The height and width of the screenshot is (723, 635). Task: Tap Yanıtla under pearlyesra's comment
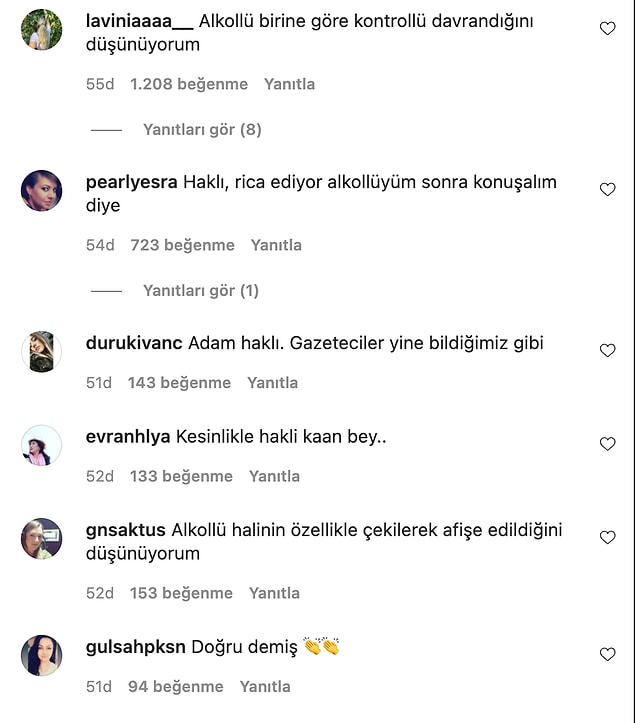[276, 245]
